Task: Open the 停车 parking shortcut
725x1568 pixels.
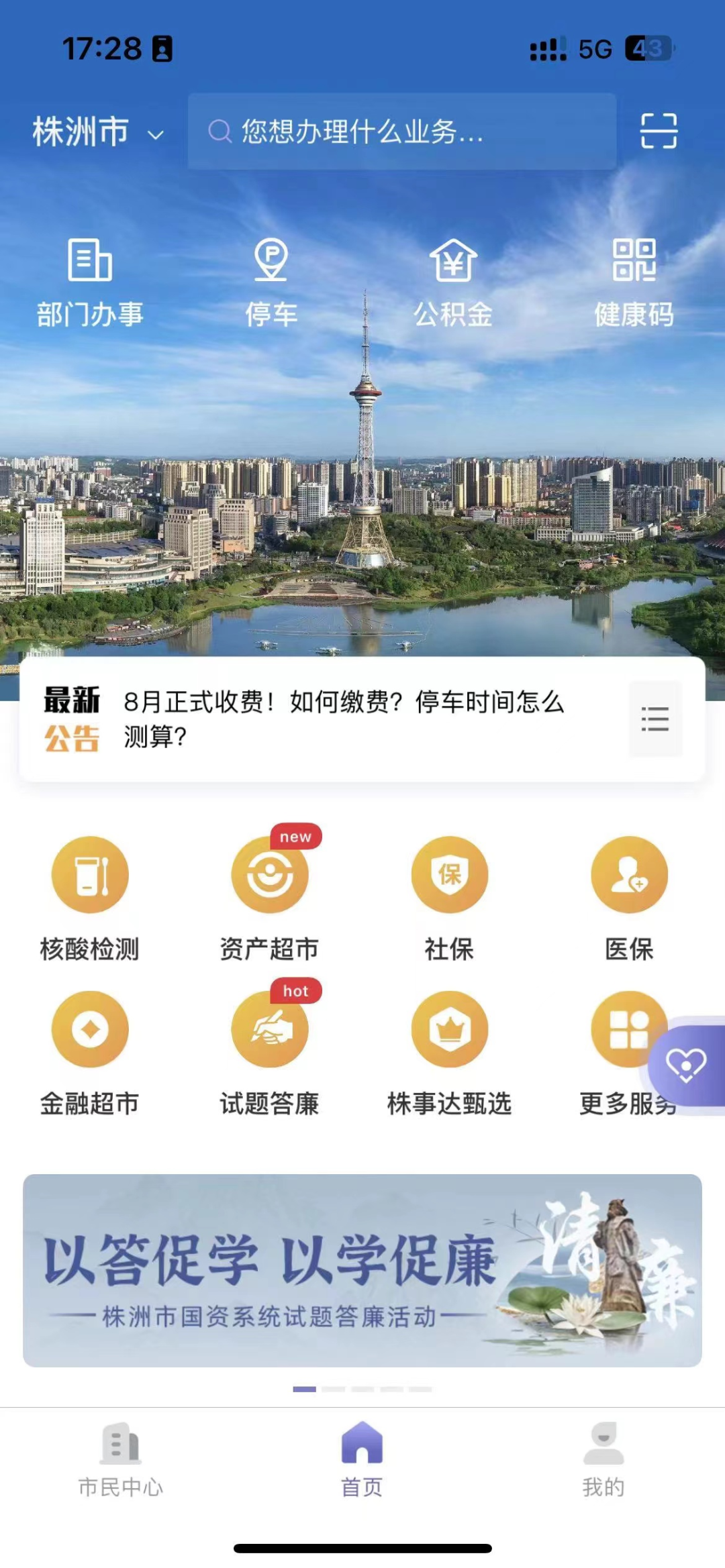Action: point(271,282)
